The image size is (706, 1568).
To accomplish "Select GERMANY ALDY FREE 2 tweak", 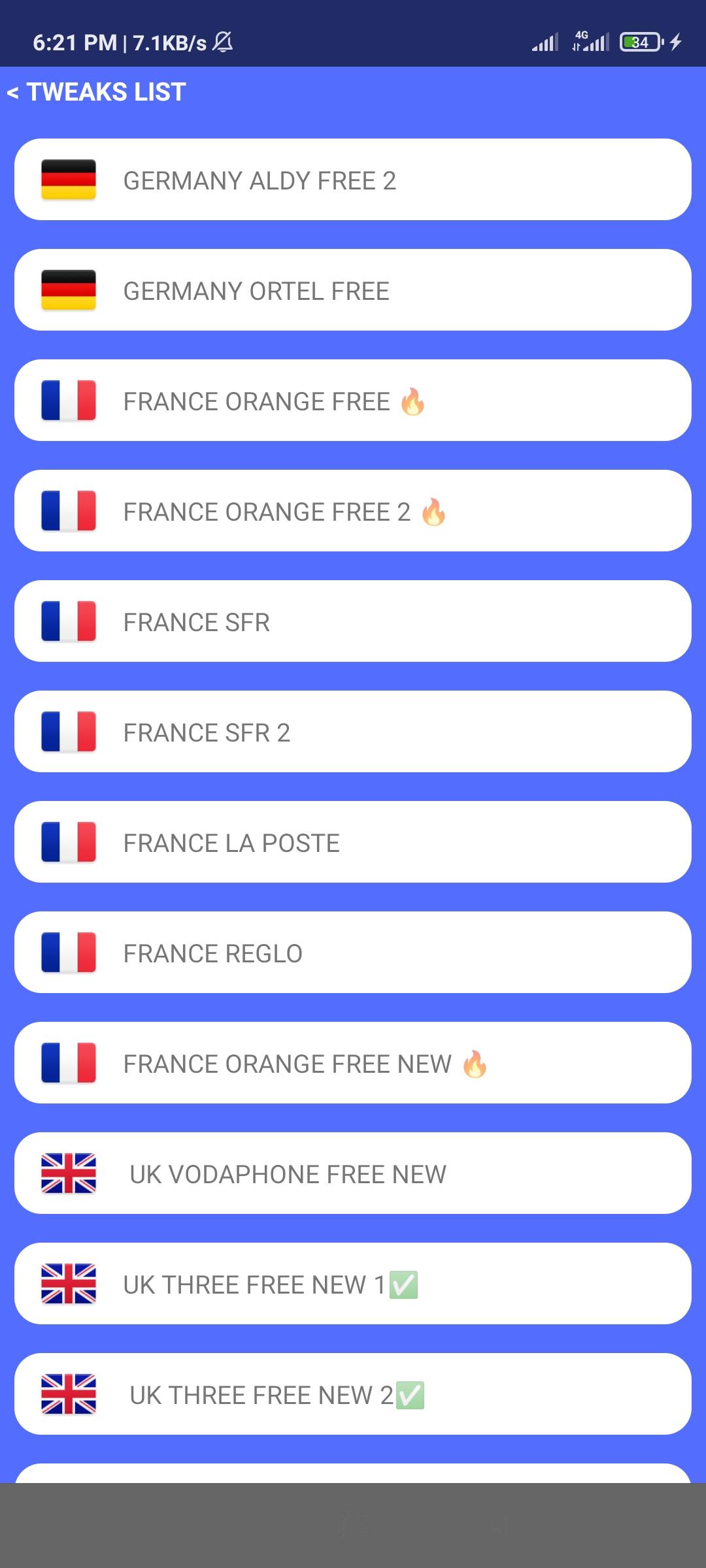I will [353, 180].
